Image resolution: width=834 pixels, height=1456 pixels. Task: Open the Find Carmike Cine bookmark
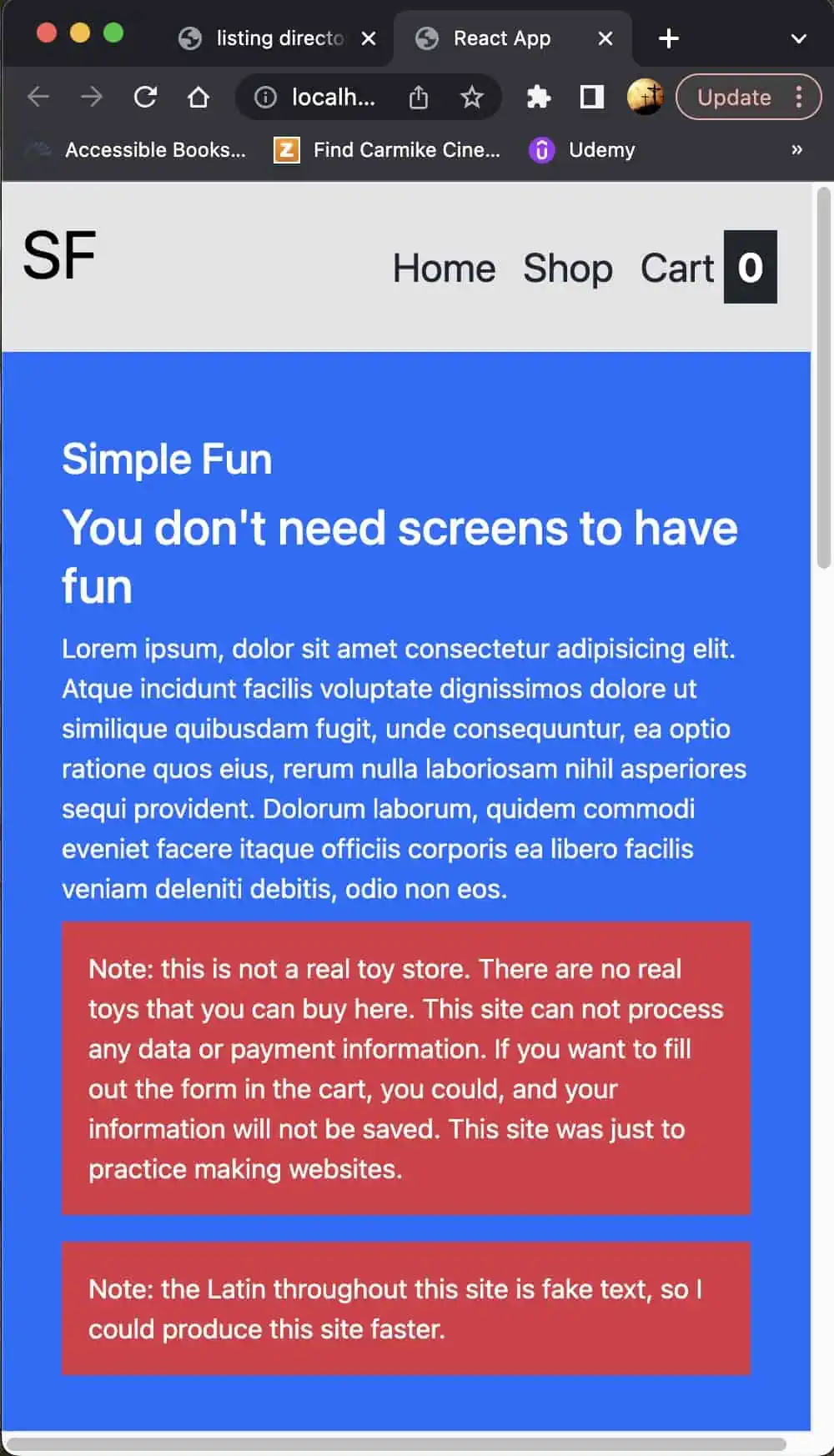click(389, 150)
